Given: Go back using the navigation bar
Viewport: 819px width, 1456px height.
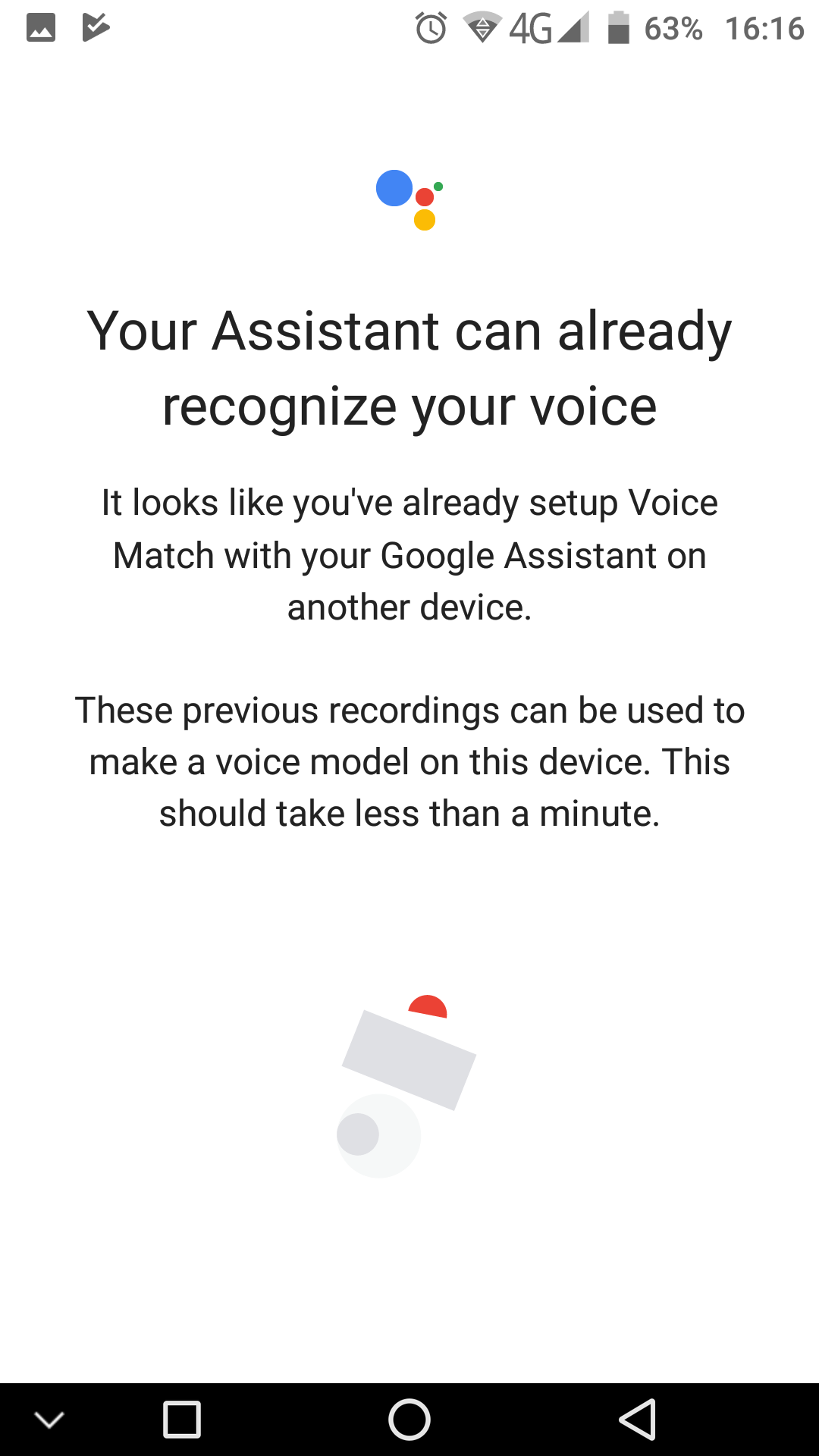Looking at the screenshot, I should [637, 1419].
